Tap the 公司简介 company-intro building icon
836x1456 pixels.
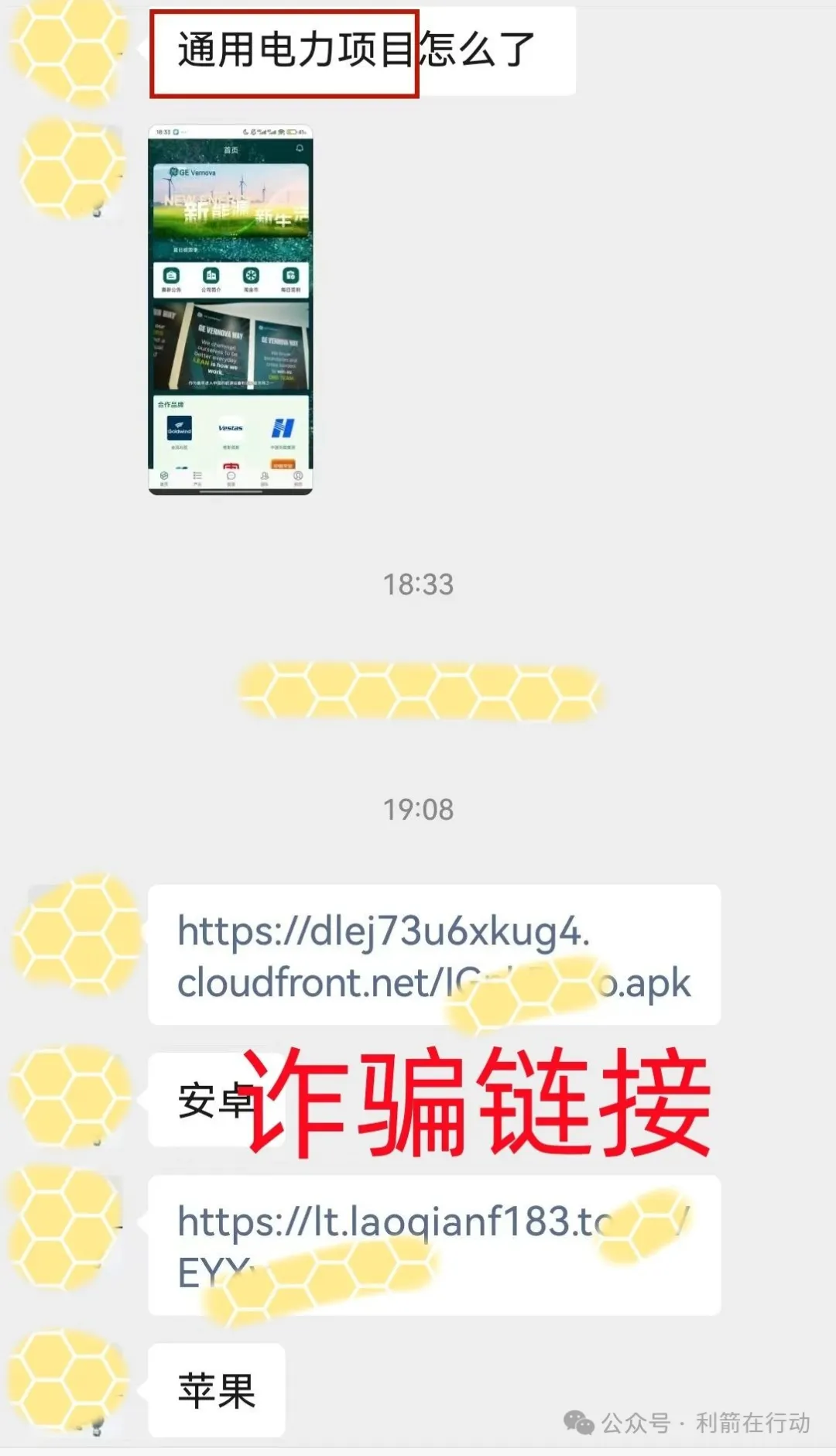210,276
